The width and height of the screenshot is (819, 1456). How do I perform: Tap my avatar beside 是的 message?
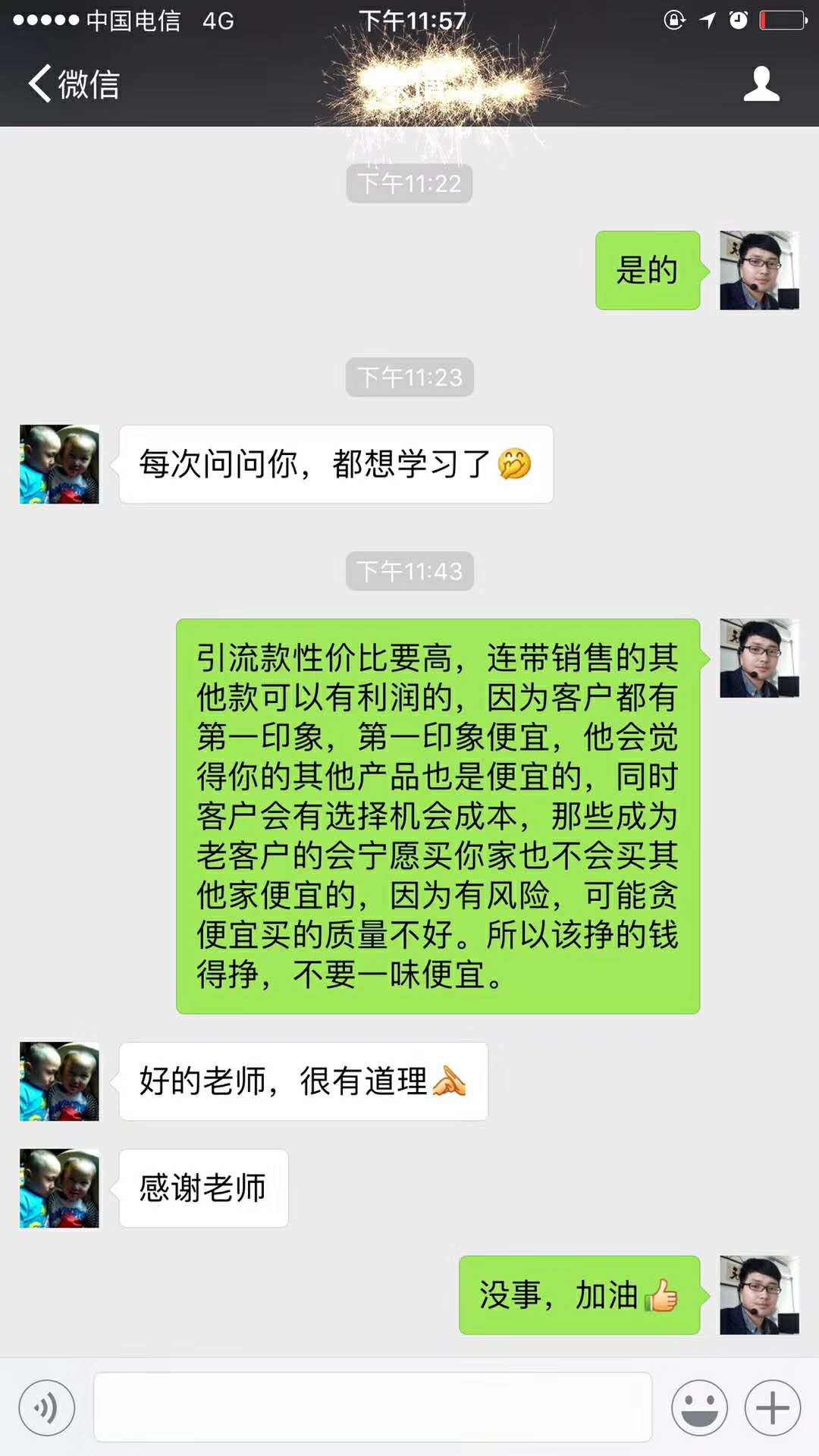pos(758,270)
